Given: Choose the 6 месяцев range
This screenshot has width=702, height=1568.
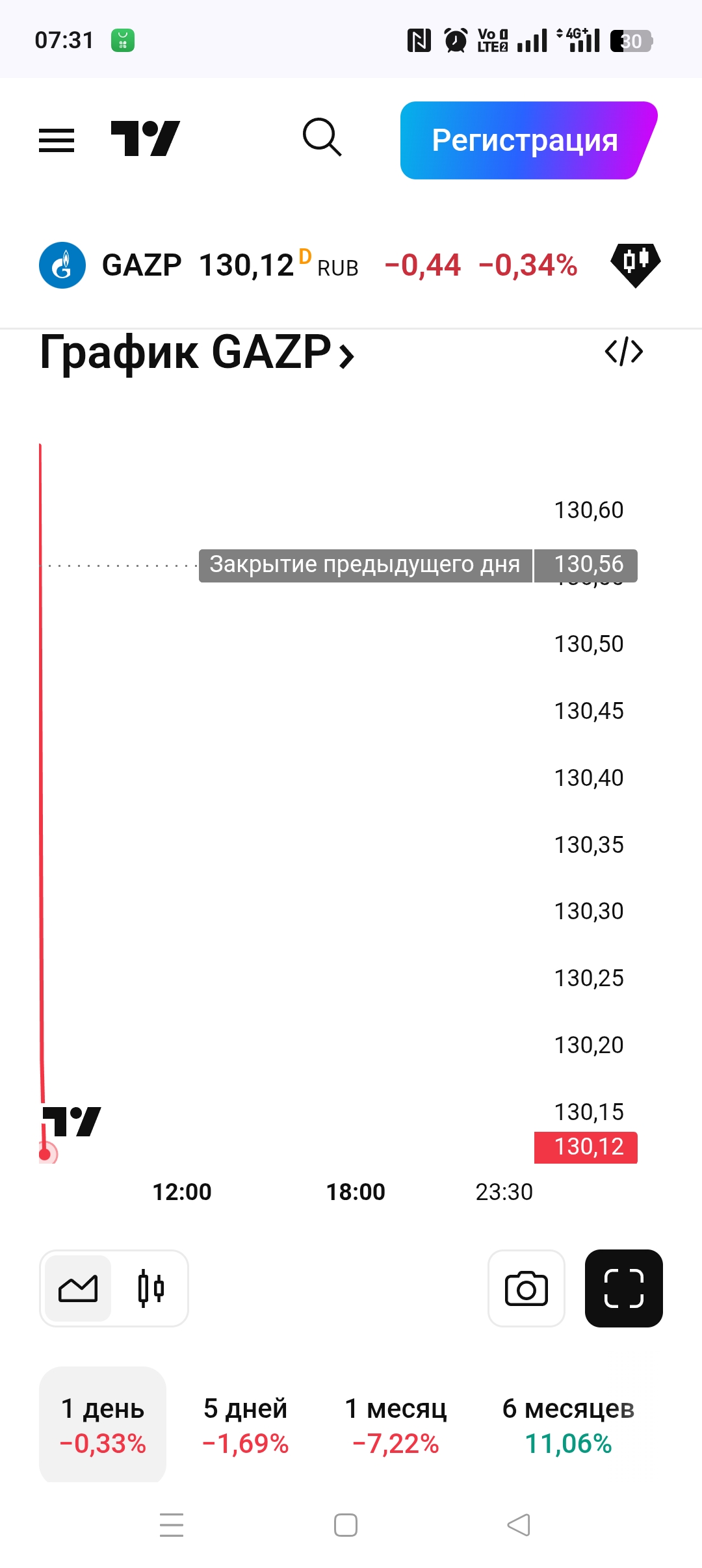Looking at the screenshot, I should 568,1425.
